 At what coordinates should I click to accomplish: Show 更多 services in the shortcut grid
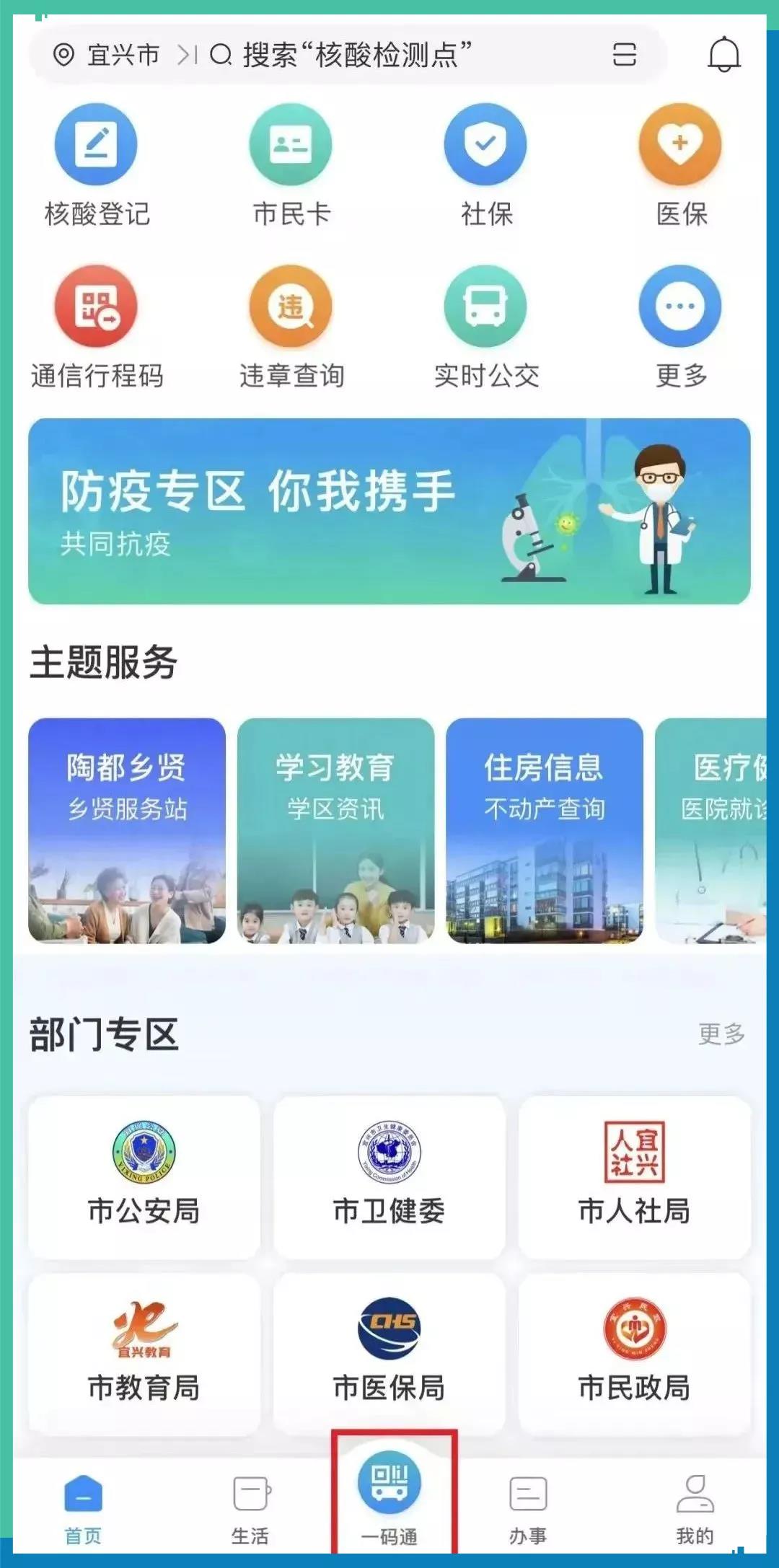[680, 326]
